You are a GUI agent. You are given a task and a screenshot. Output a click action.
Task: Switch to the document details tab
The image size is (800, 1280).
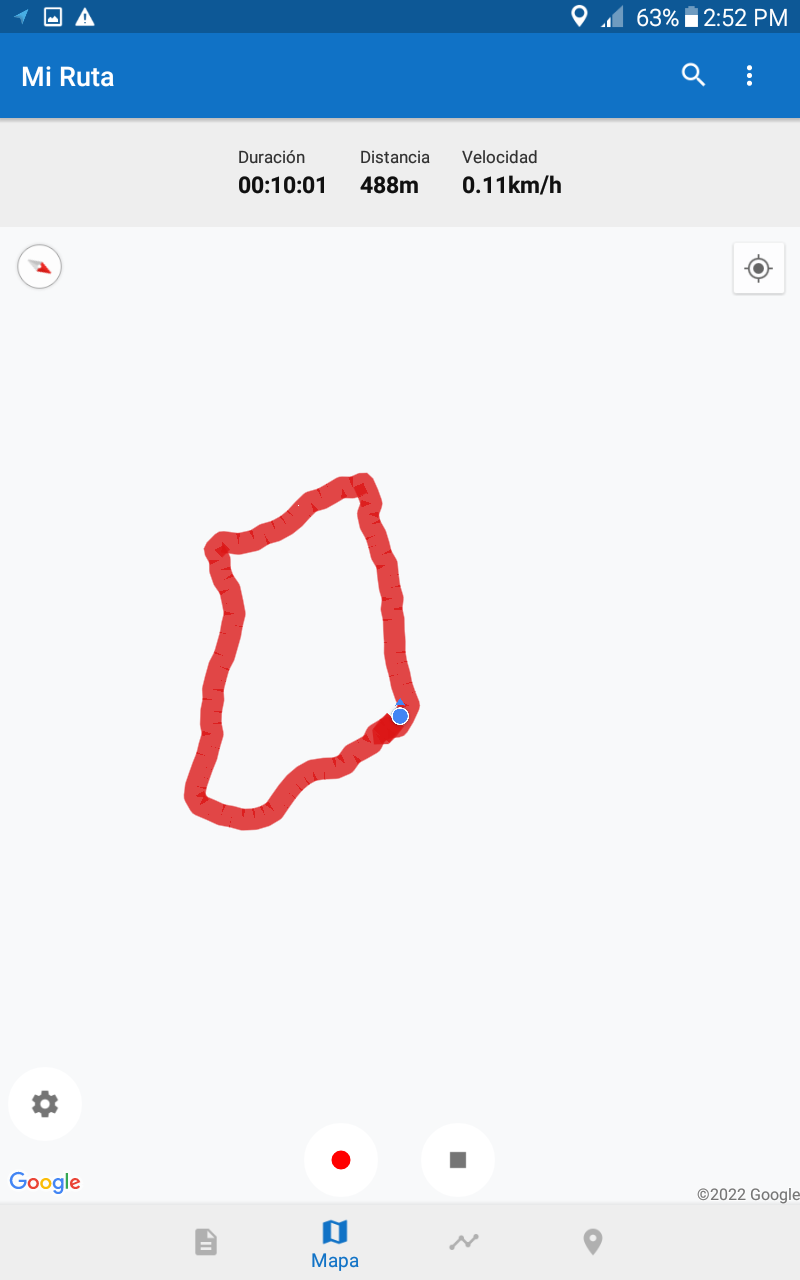pos(206,1242)
